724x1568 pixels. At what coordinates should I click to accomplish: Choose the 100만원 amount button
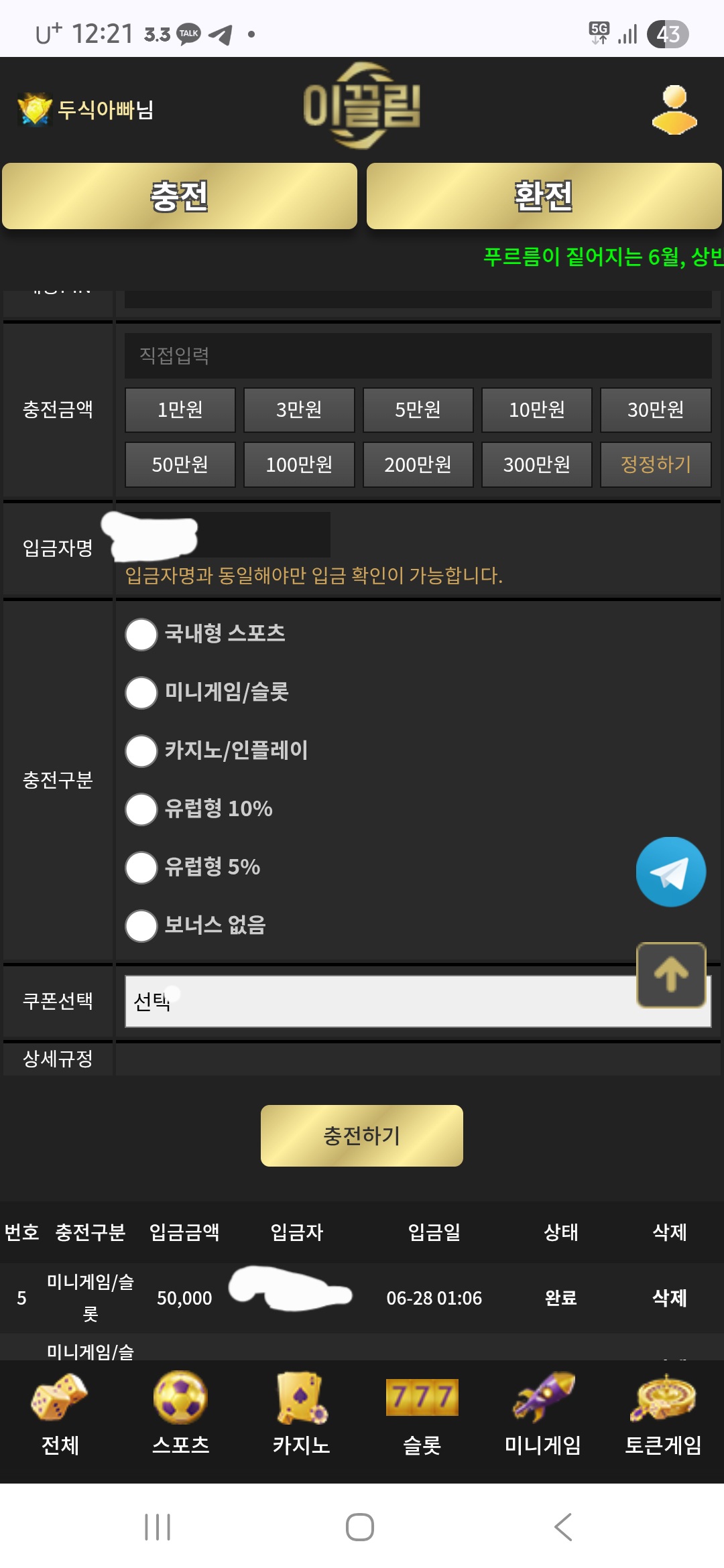coord(299,464)
